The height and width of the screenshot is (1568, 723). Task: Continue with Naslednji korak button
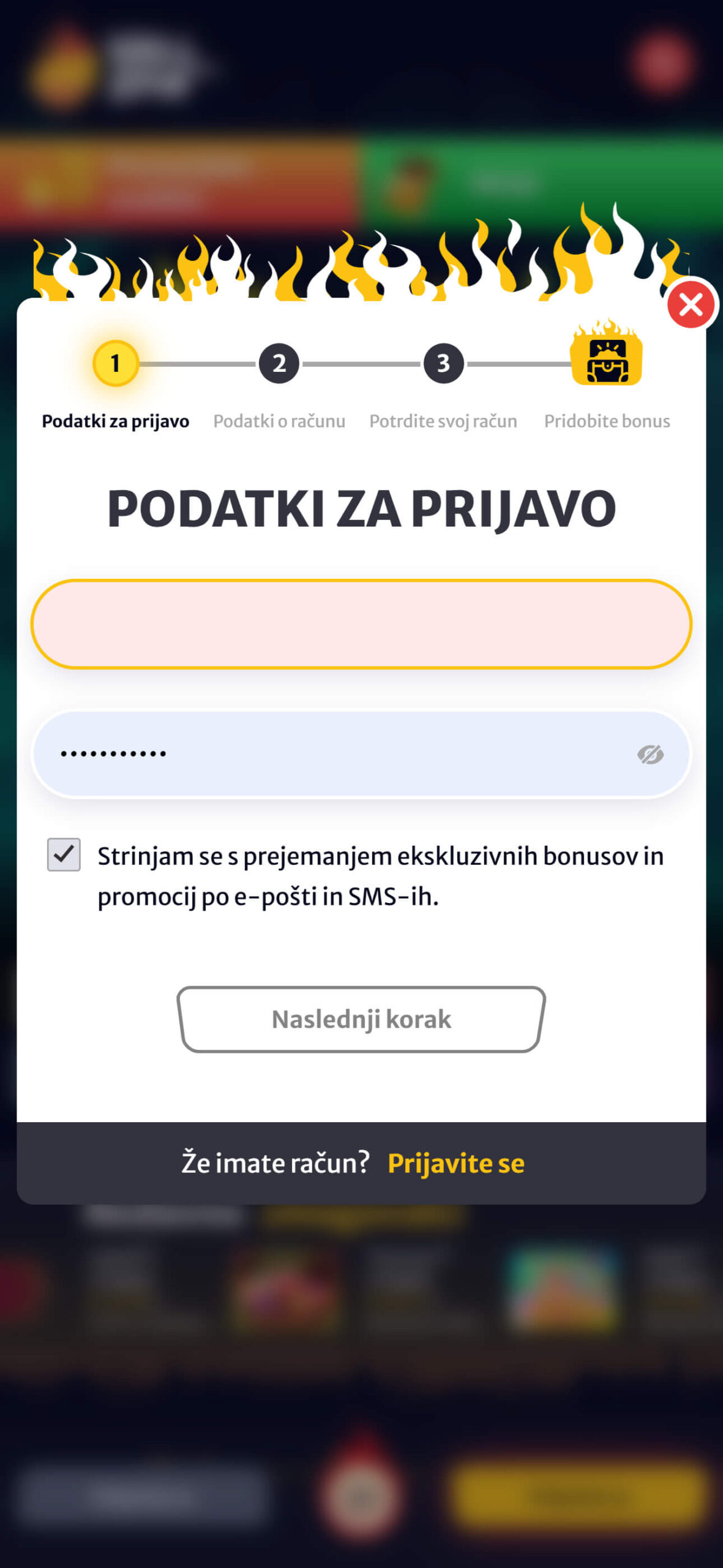pyautogui.click(x=361, y=1019)
